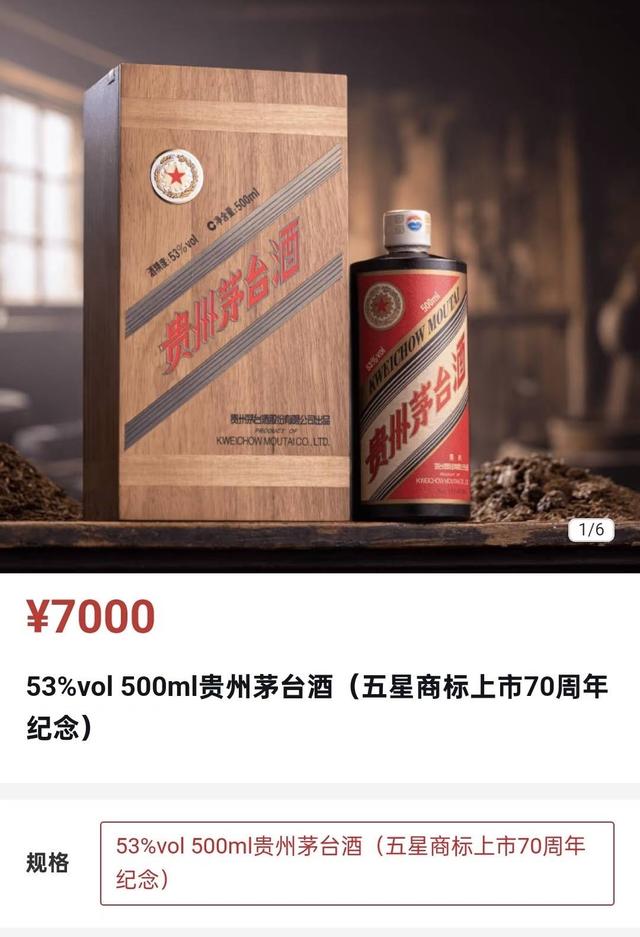Select the 53%vol 500ml 规格 option

click(357, 863)
